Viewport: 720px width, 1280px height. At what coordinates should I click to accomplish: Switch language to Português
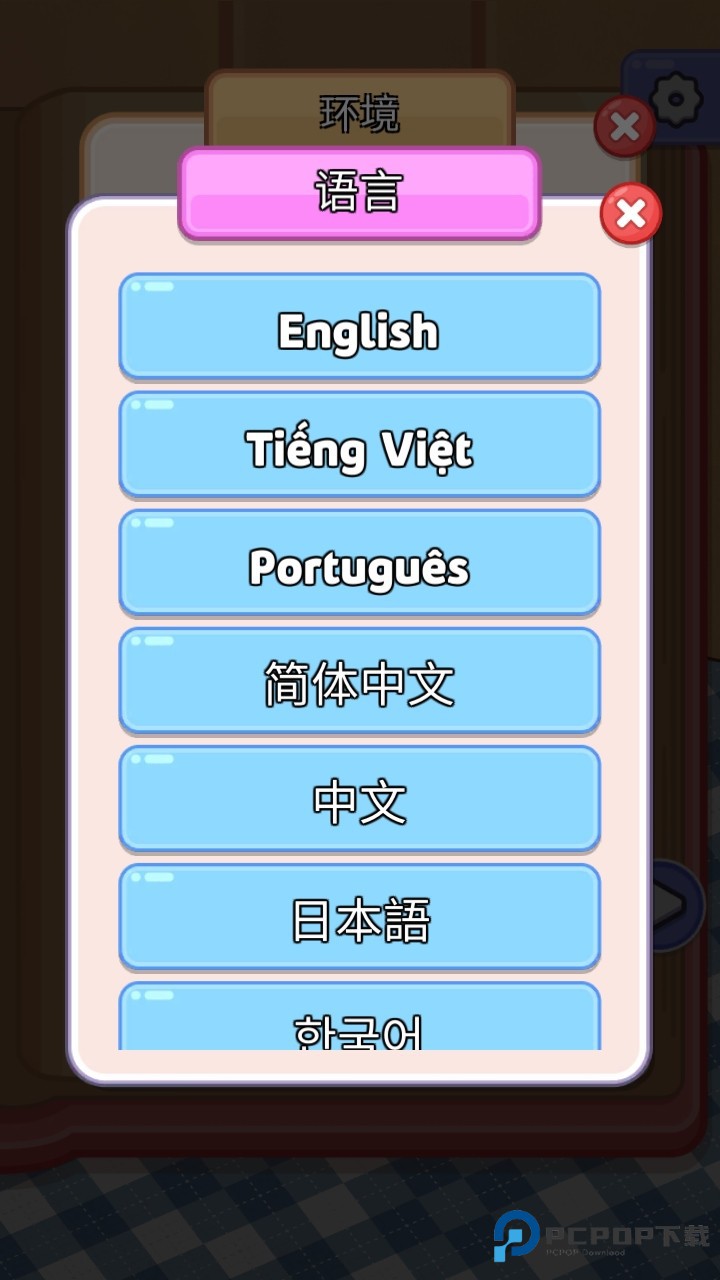(359, 563)
